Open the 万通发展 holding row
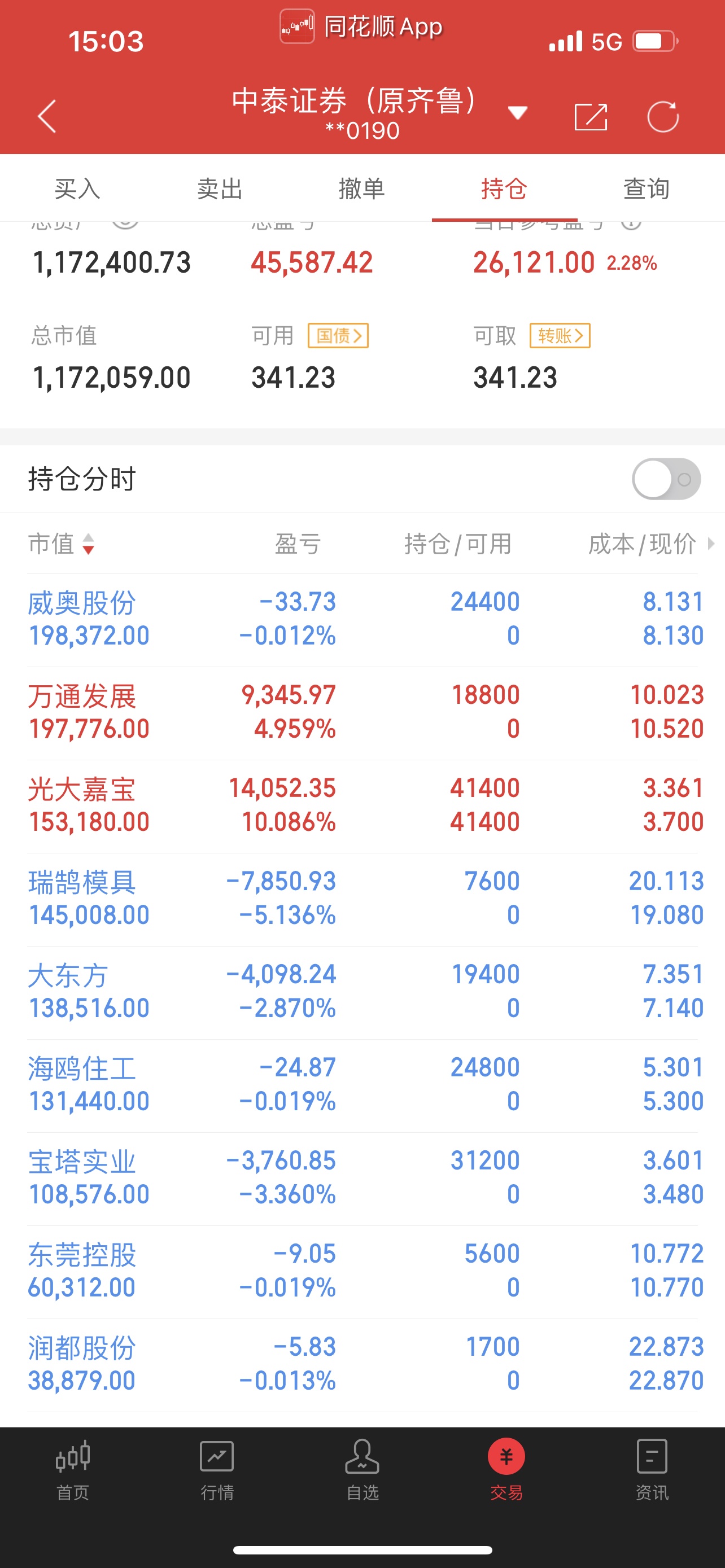The width and height of the screenshot is (725, 1568). point(362,713)
